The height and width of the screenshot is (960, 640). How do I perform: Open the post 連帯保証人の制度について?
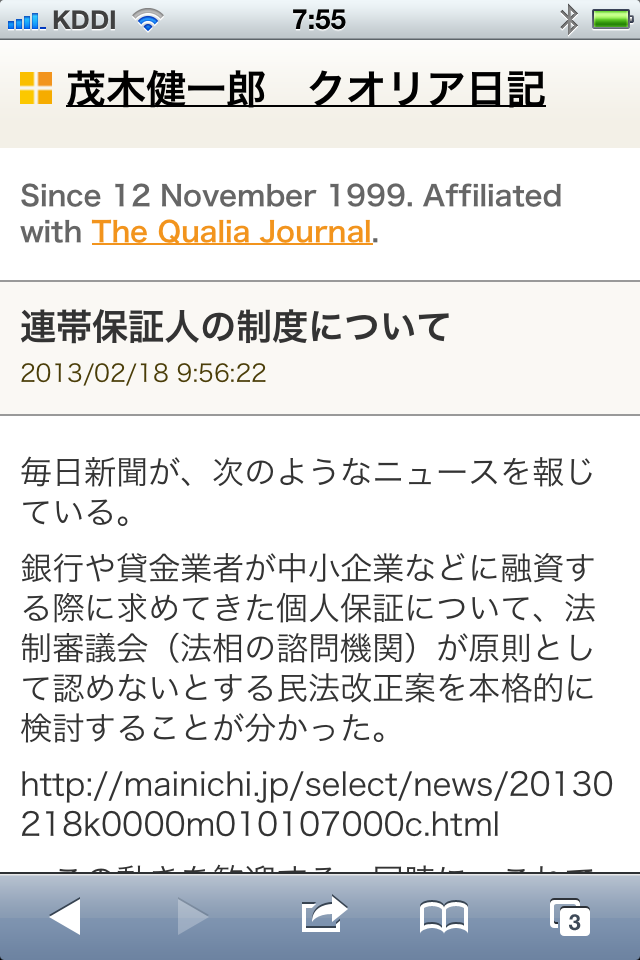pos(235,326)
